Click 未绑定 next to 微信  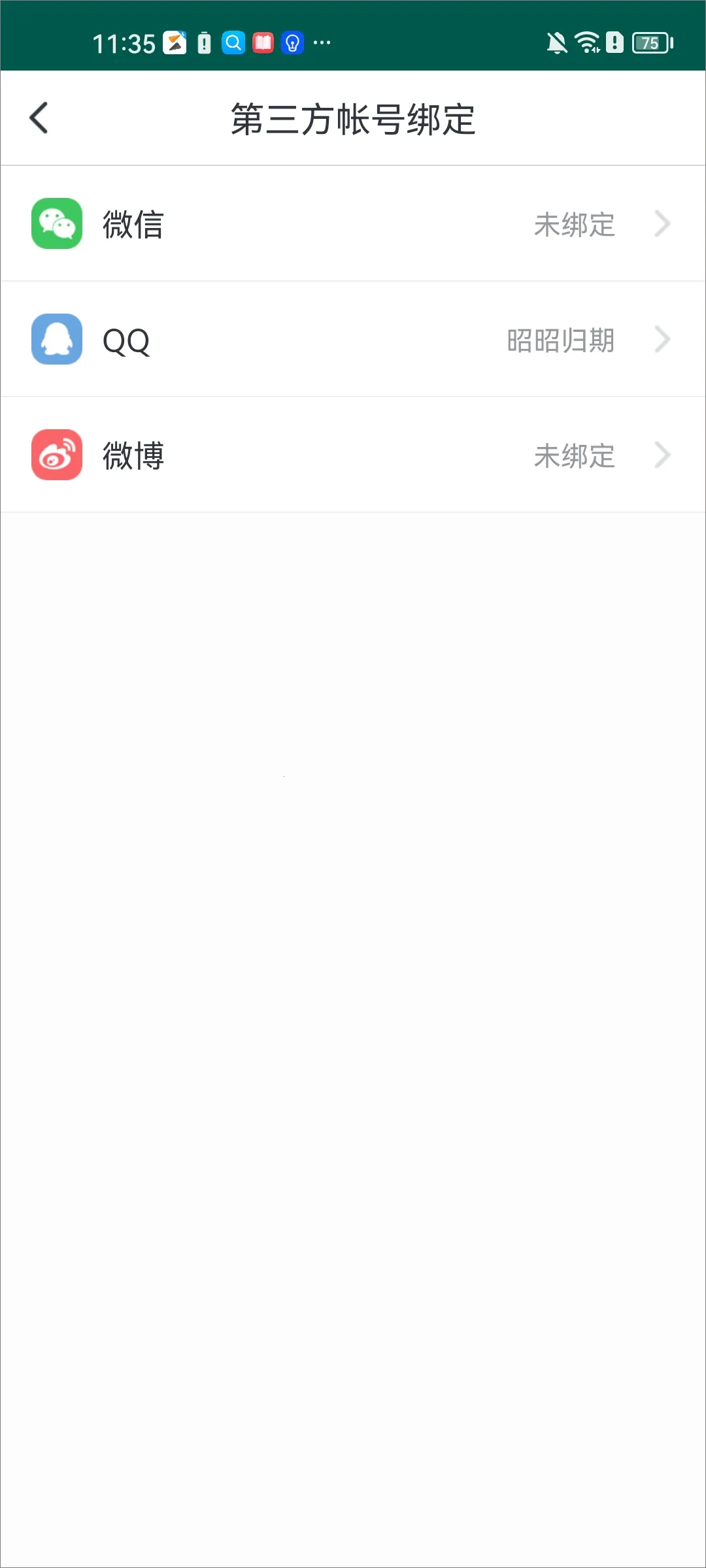(575, 225)
